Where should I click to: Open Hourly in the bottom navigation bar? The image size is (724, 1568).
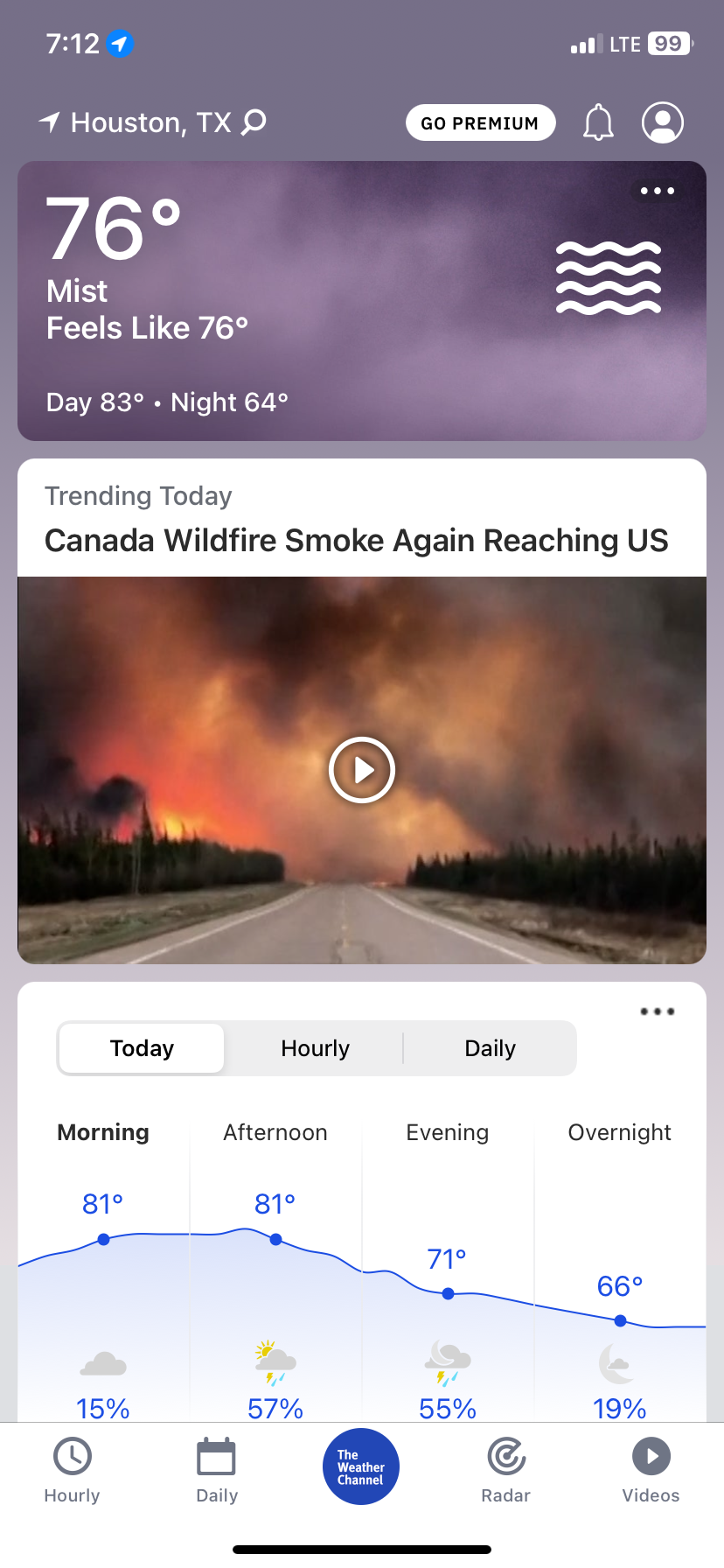pos(73,1470)
